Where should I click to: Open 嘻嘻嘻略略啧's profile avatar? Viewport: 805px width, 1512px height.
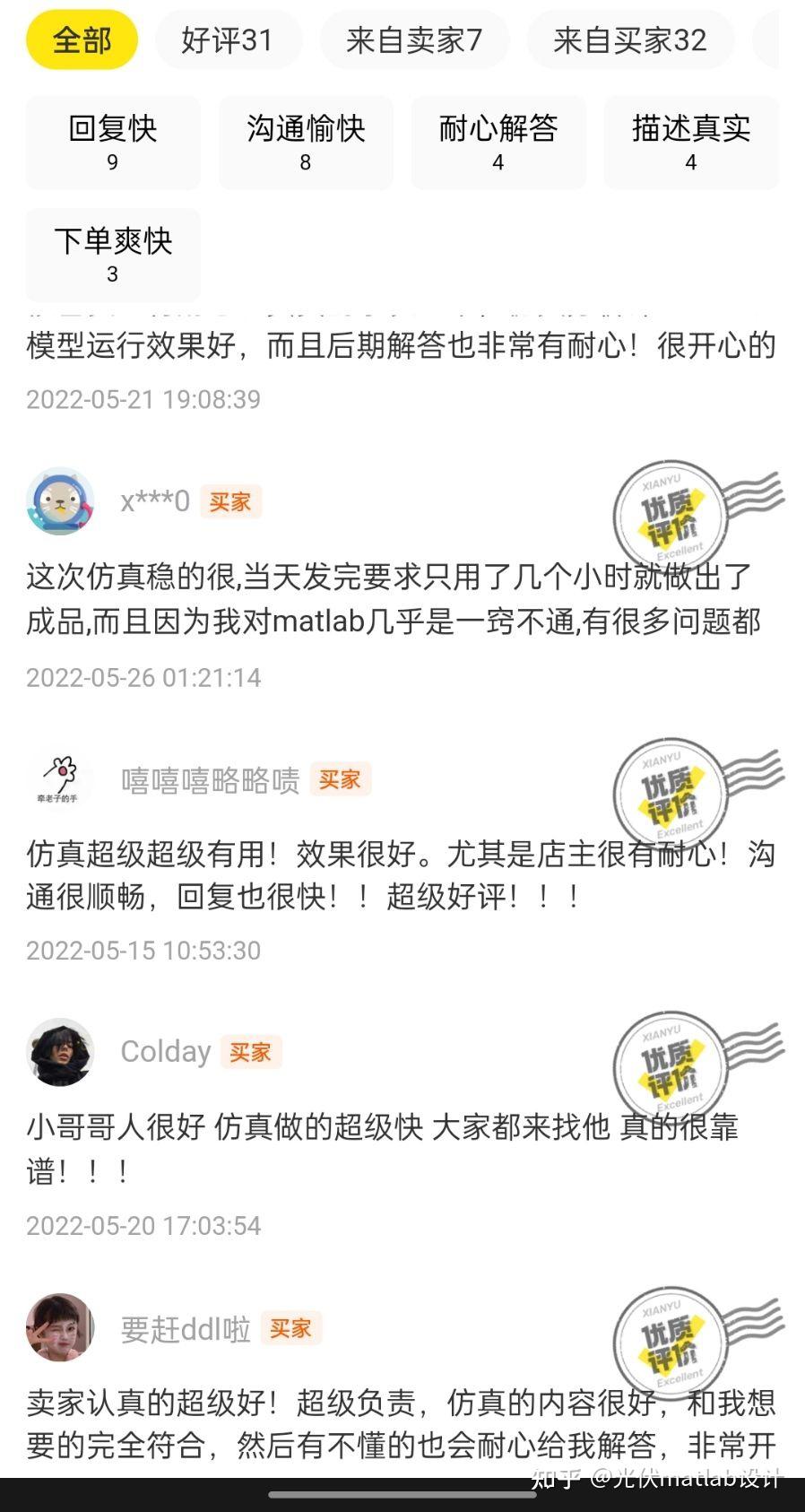click(x=60, y=779)
